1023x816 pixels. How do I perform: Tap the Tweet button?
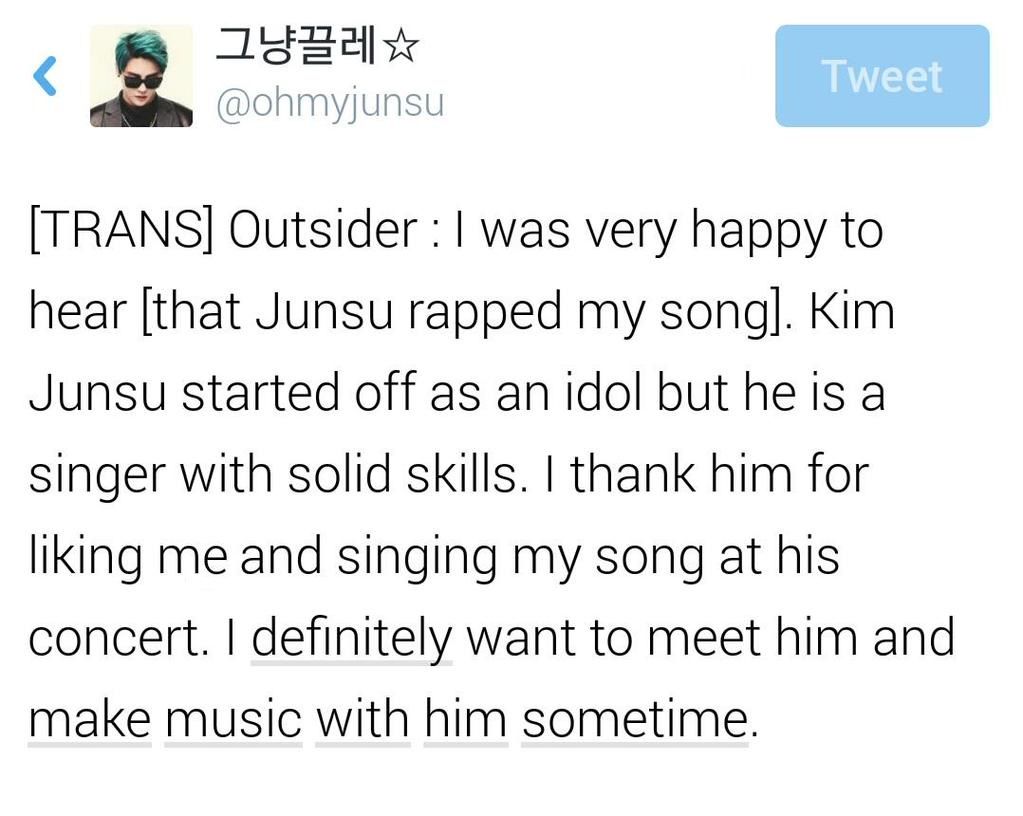click(x=882, y=76)
